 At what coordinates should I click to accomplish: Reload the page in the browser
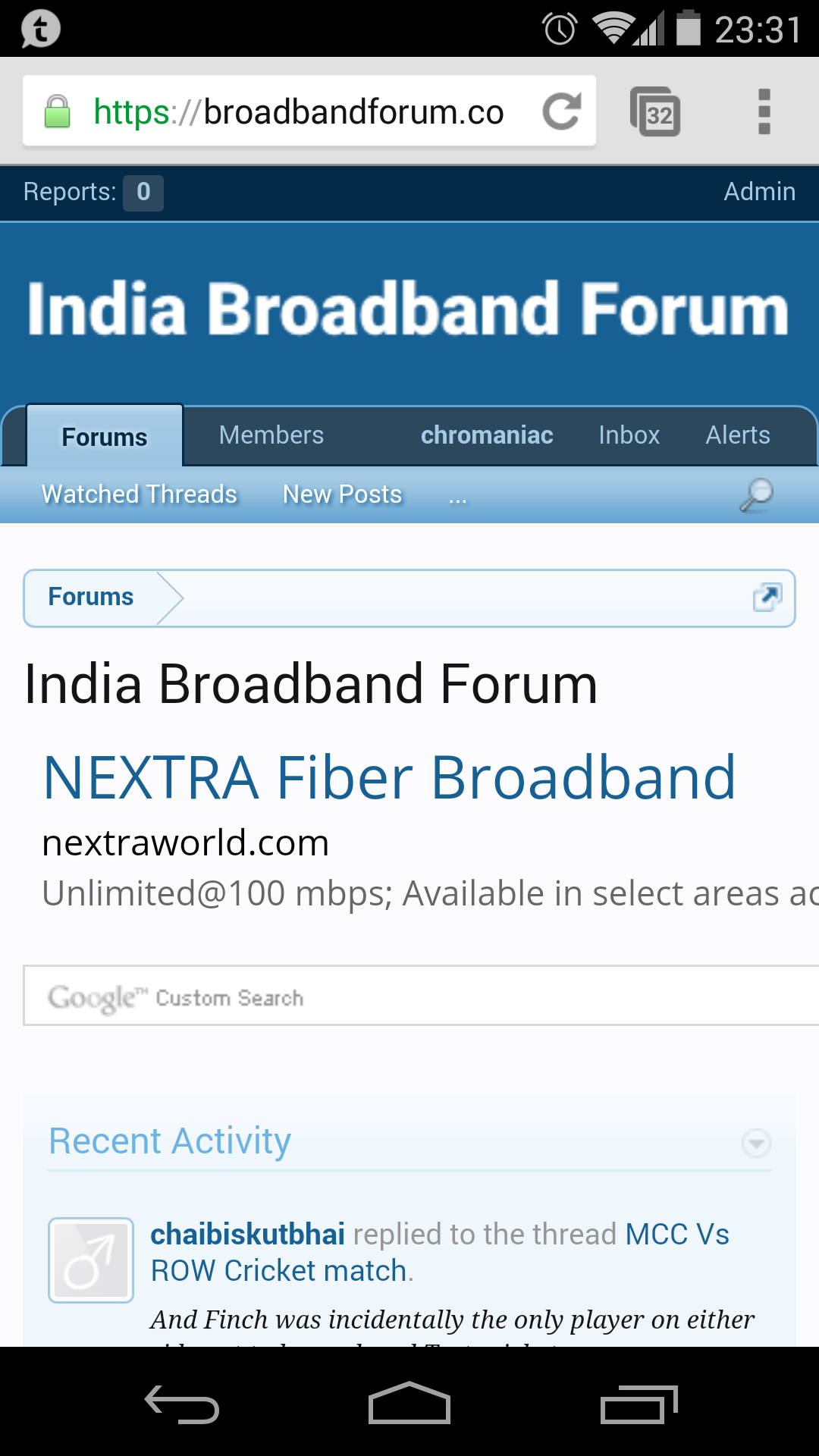pos(561,112)
